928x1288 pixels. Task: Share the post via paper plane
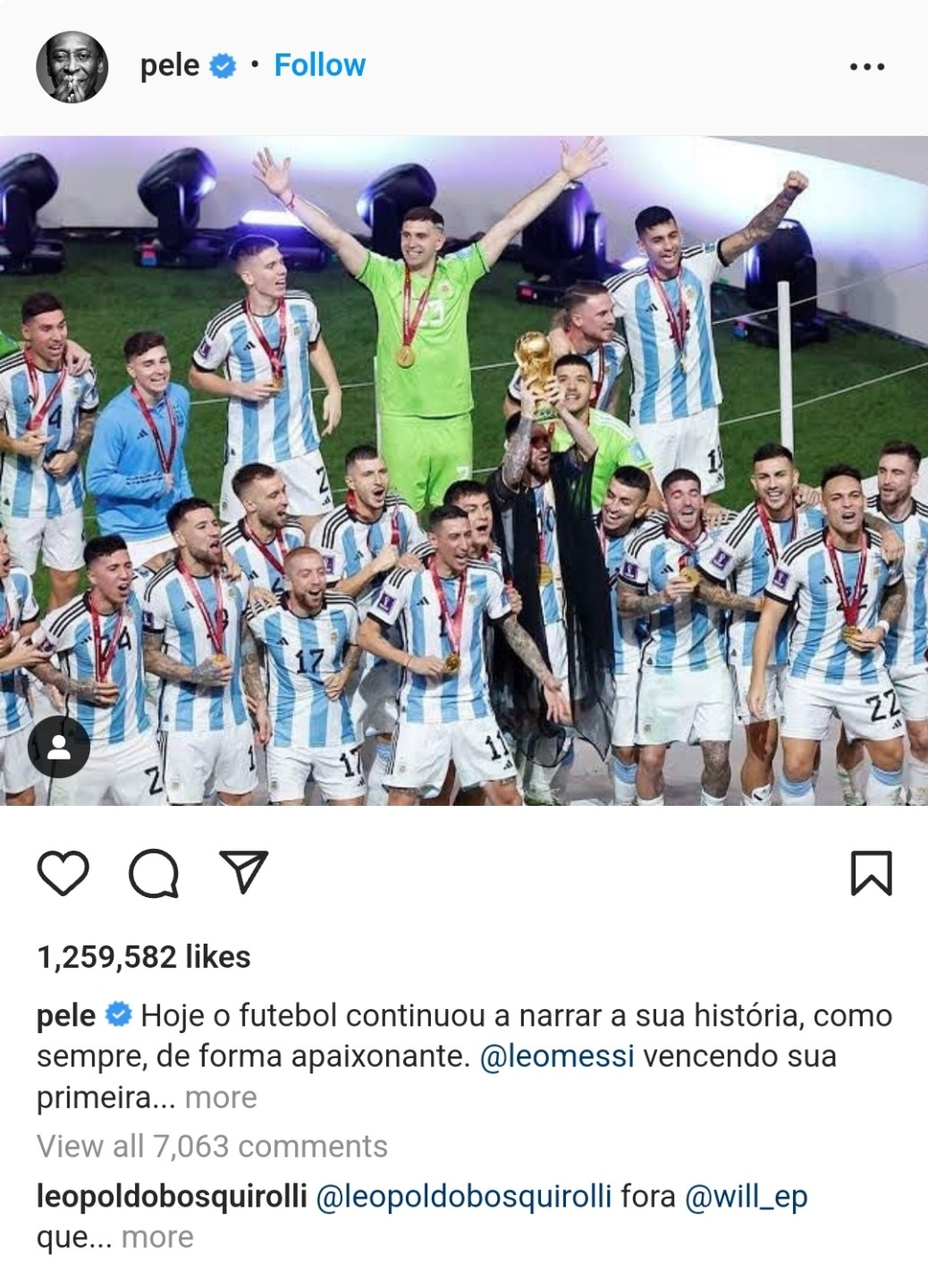[243, 872]
